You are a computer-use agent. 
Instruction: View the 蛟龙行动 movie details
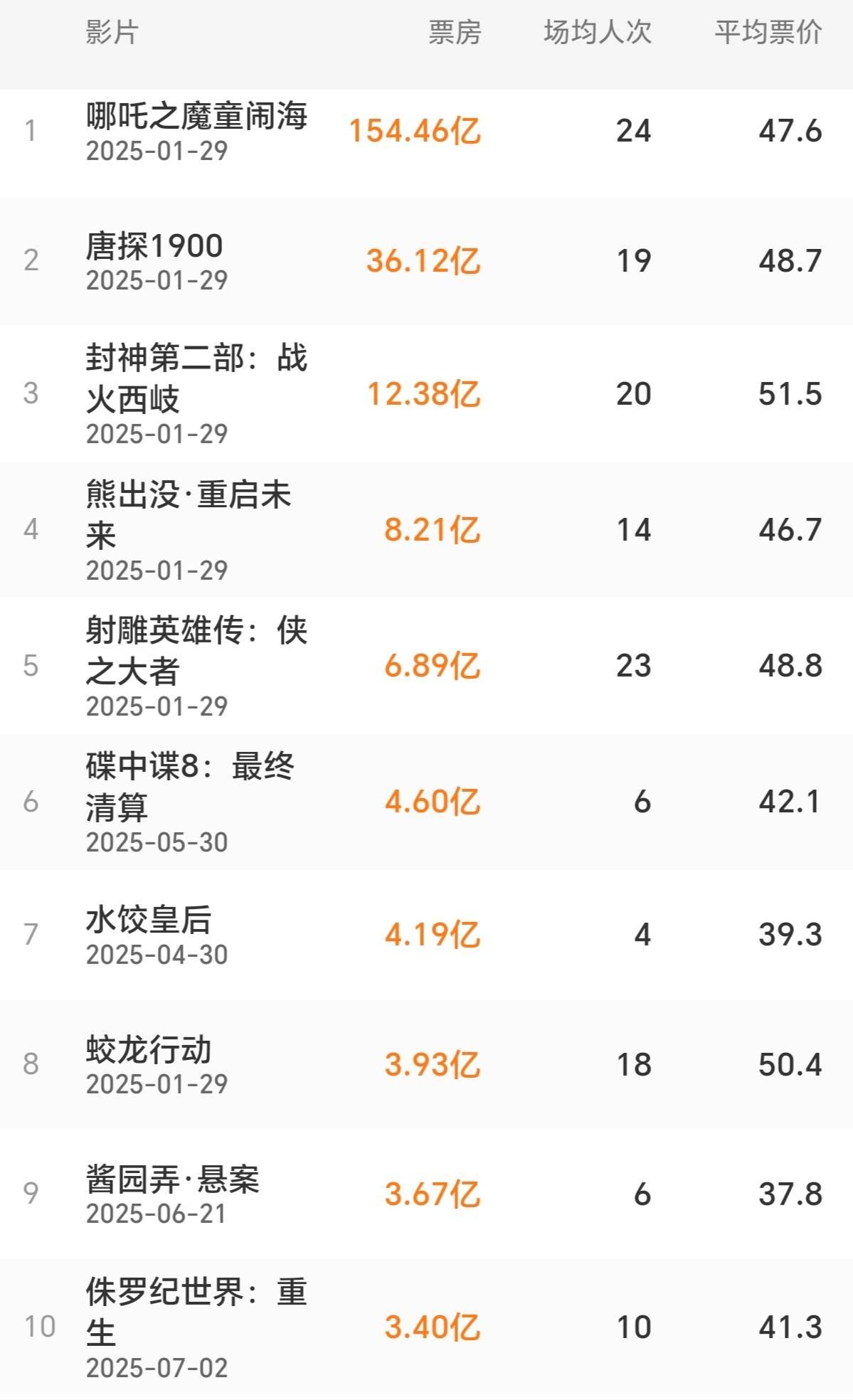426,1064
